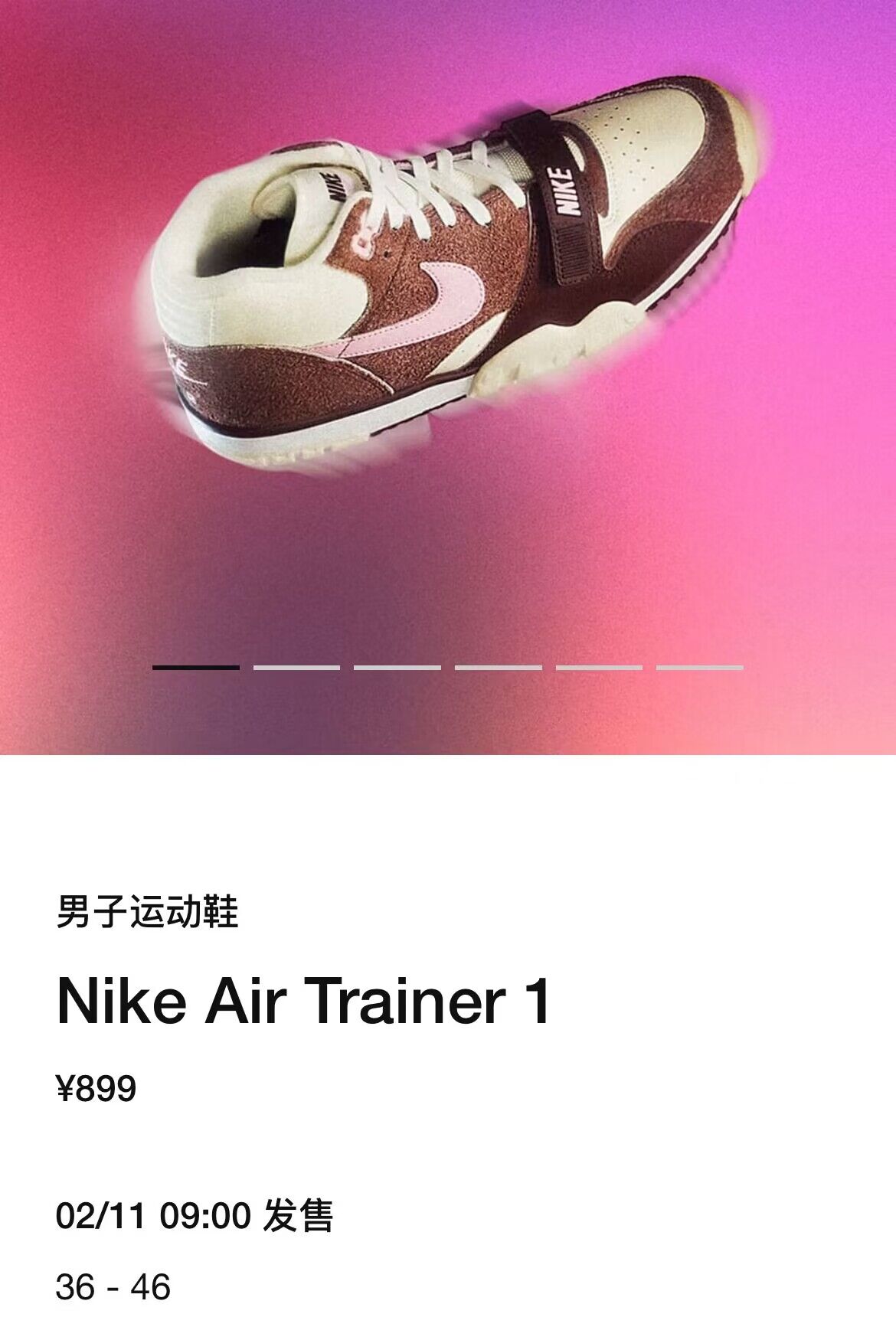Select the third carousel indicator segment
Image resolution: width=896 pixels, height=1327 pixels.
coord(397,668)
